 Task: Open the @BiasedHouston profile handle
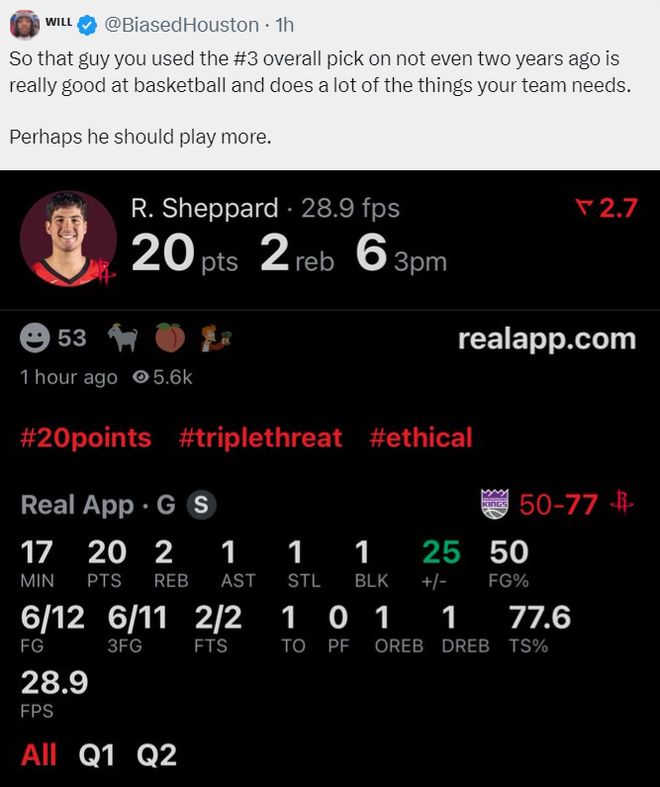click(x=176, y=22)
